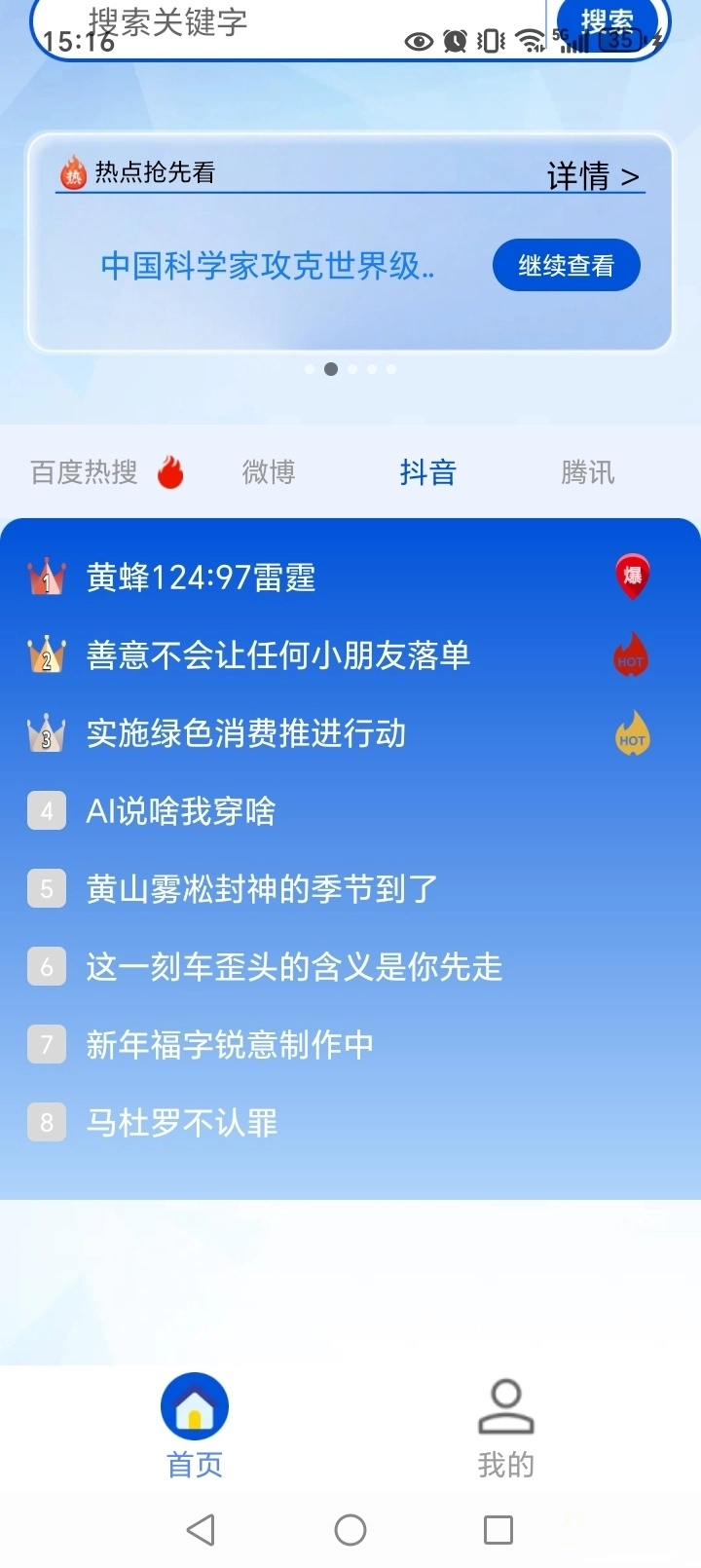701x1568 pixels.
Task: Tap the system back button
Action: [201, 1530]
